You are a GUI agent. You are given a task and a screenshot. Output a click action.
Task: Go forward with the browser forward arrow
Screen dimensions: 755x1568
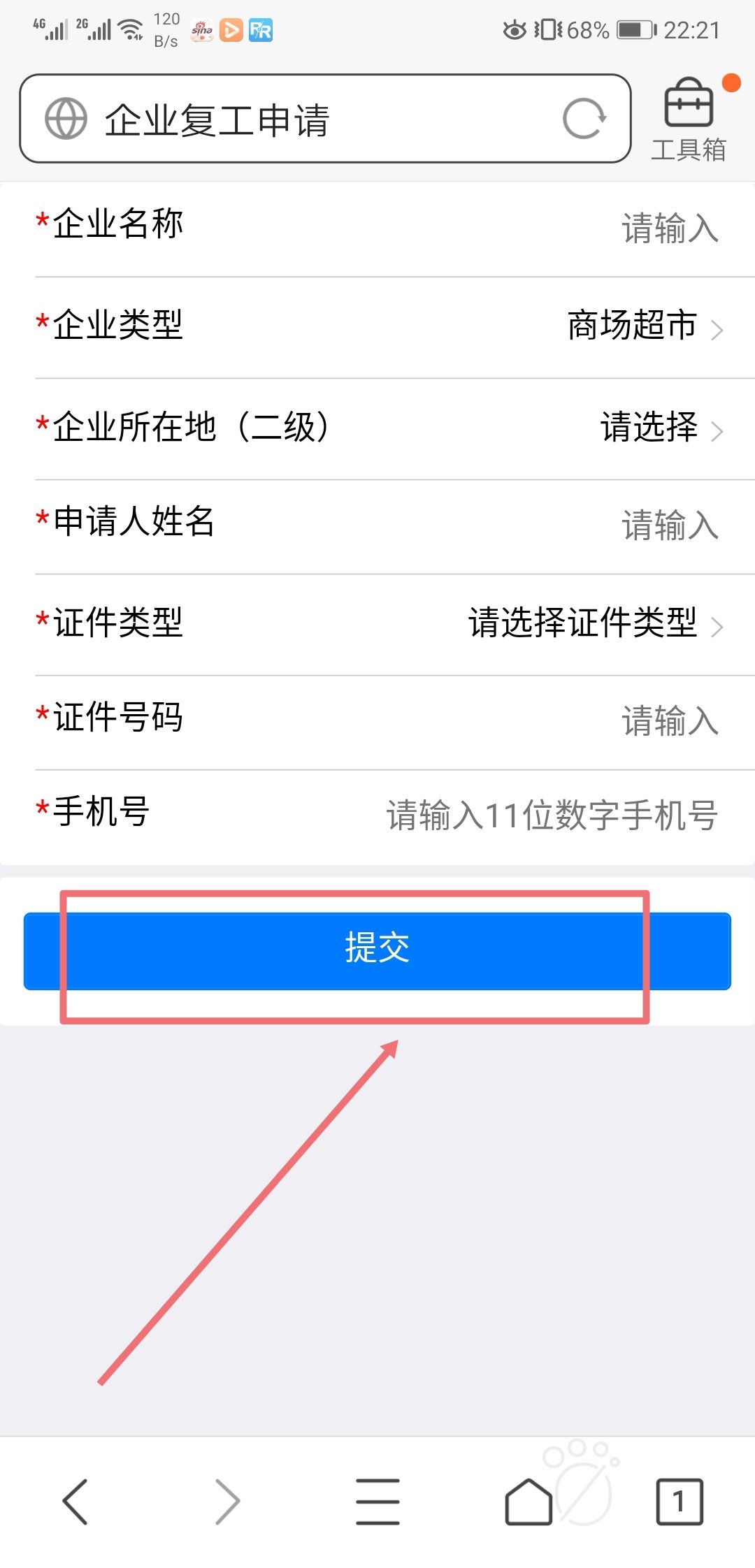click(227, 1501)
